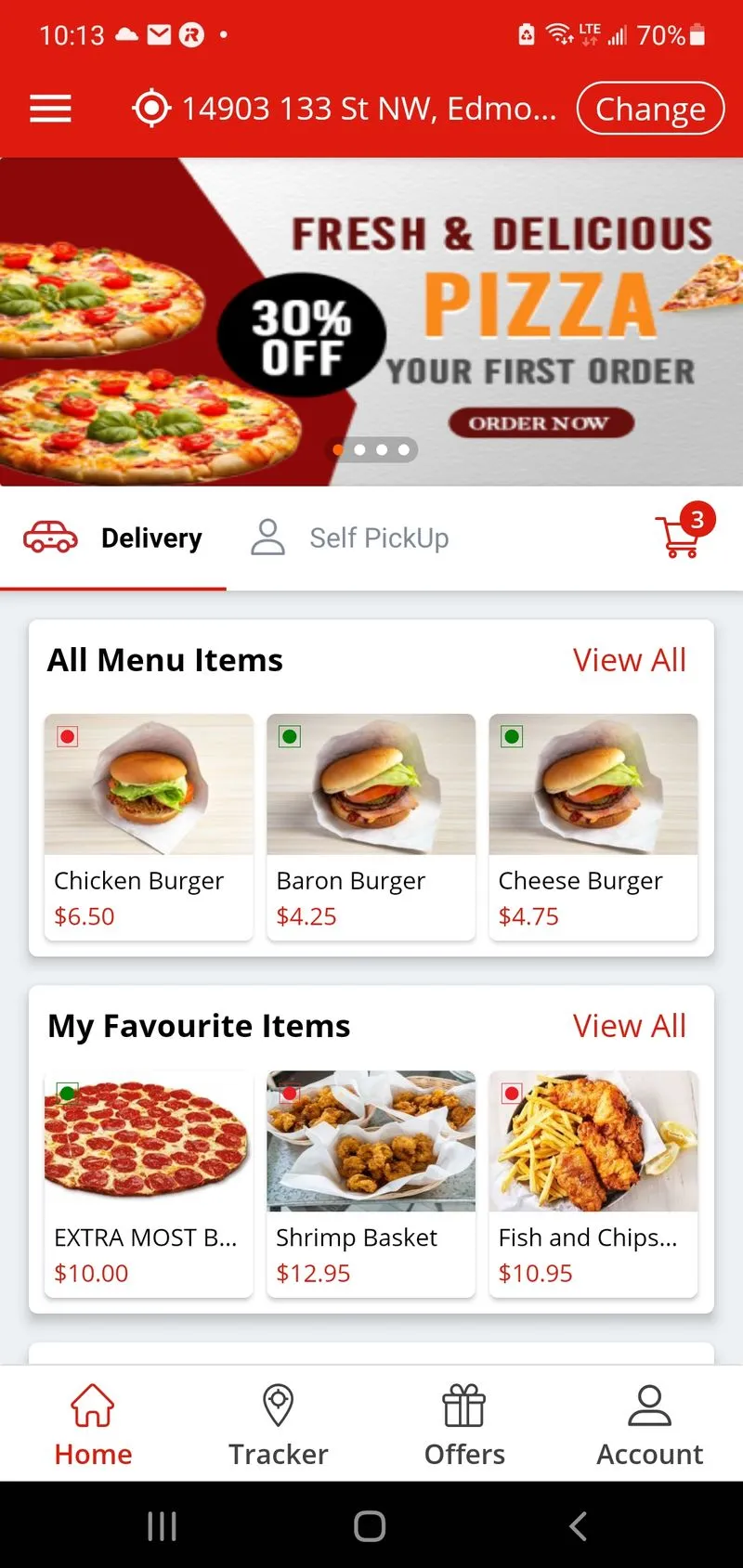Open the hamburger drawer menu

[50, 109]
